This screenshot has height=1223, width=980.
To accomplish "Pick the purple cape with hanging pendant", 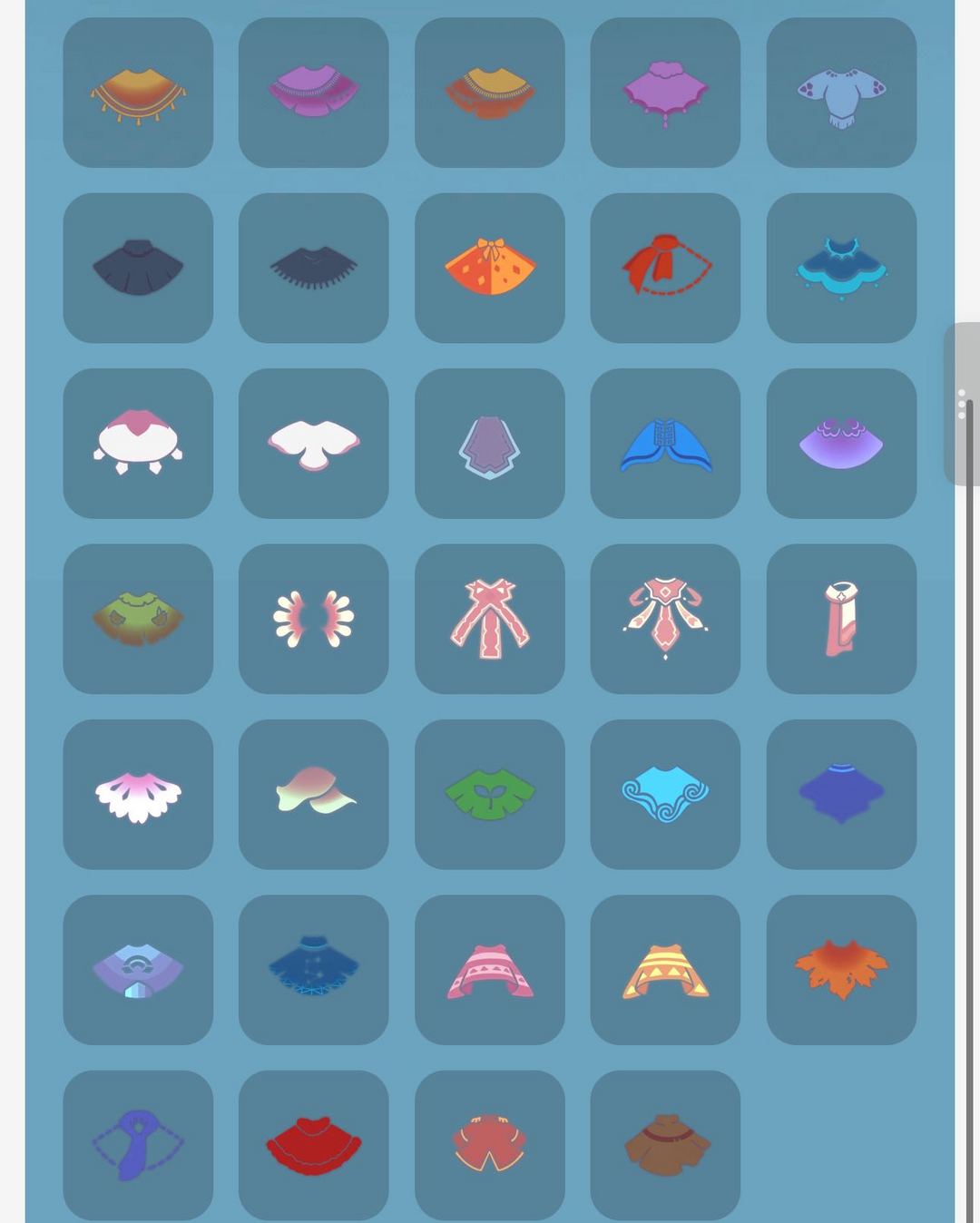I will tap(665, 93).
